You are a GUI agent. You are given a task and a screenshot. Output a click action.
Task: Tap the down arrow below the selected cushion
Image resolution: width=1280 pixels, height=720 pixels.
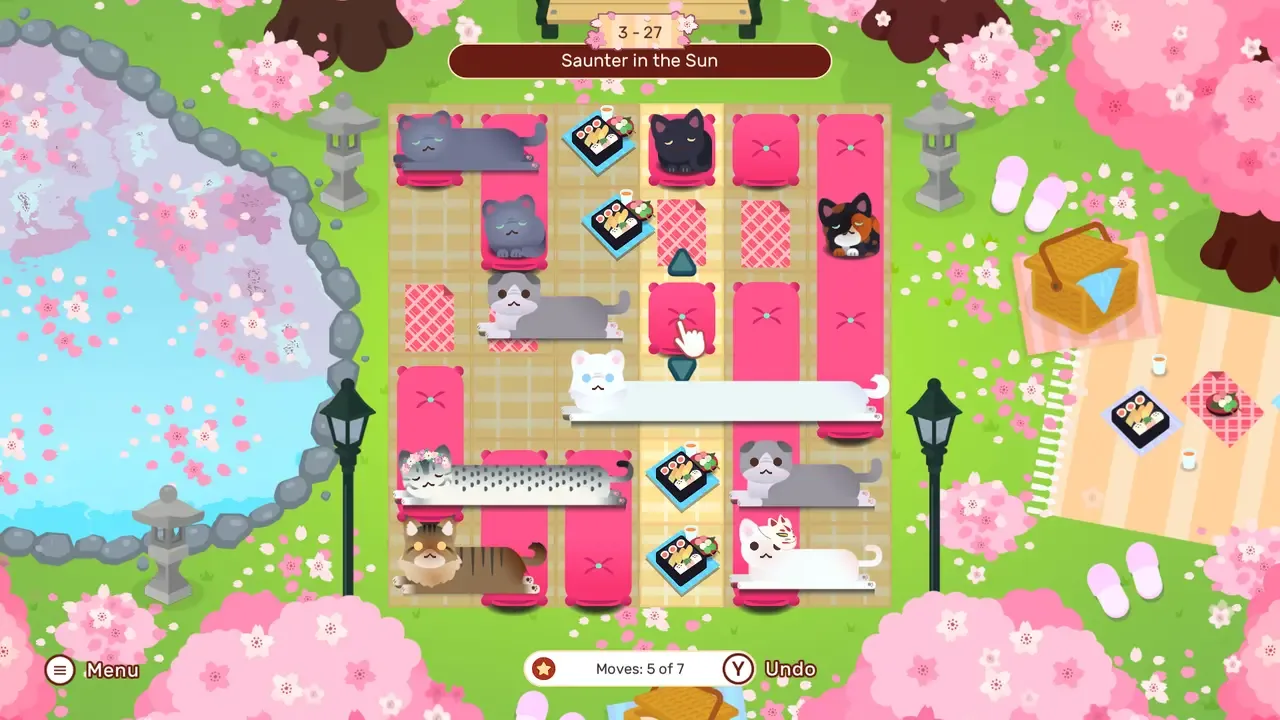click(682, 367)
